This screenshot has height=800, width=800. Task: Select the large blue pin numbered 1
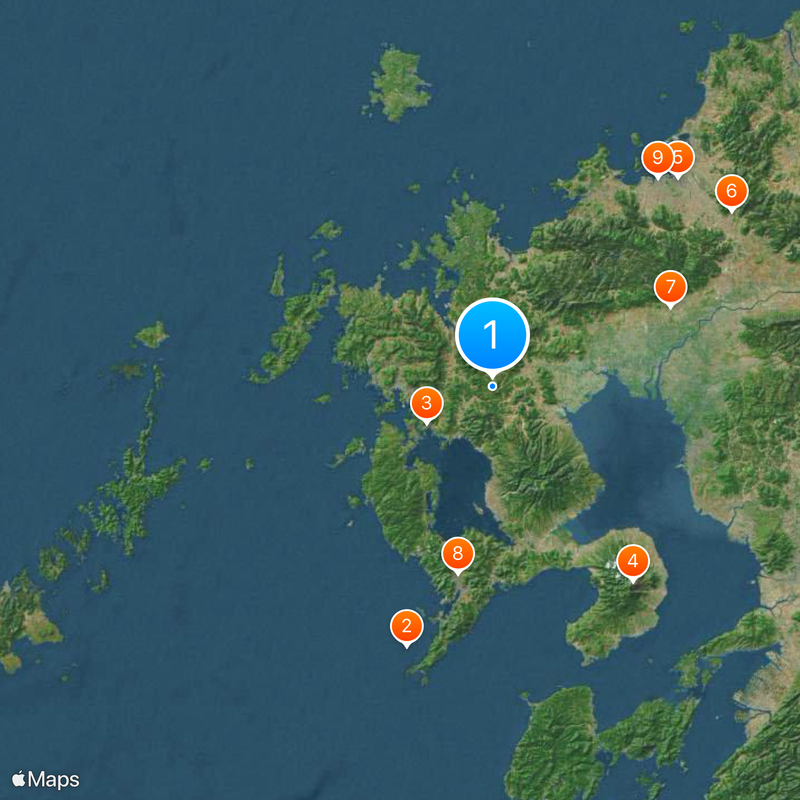491,334
